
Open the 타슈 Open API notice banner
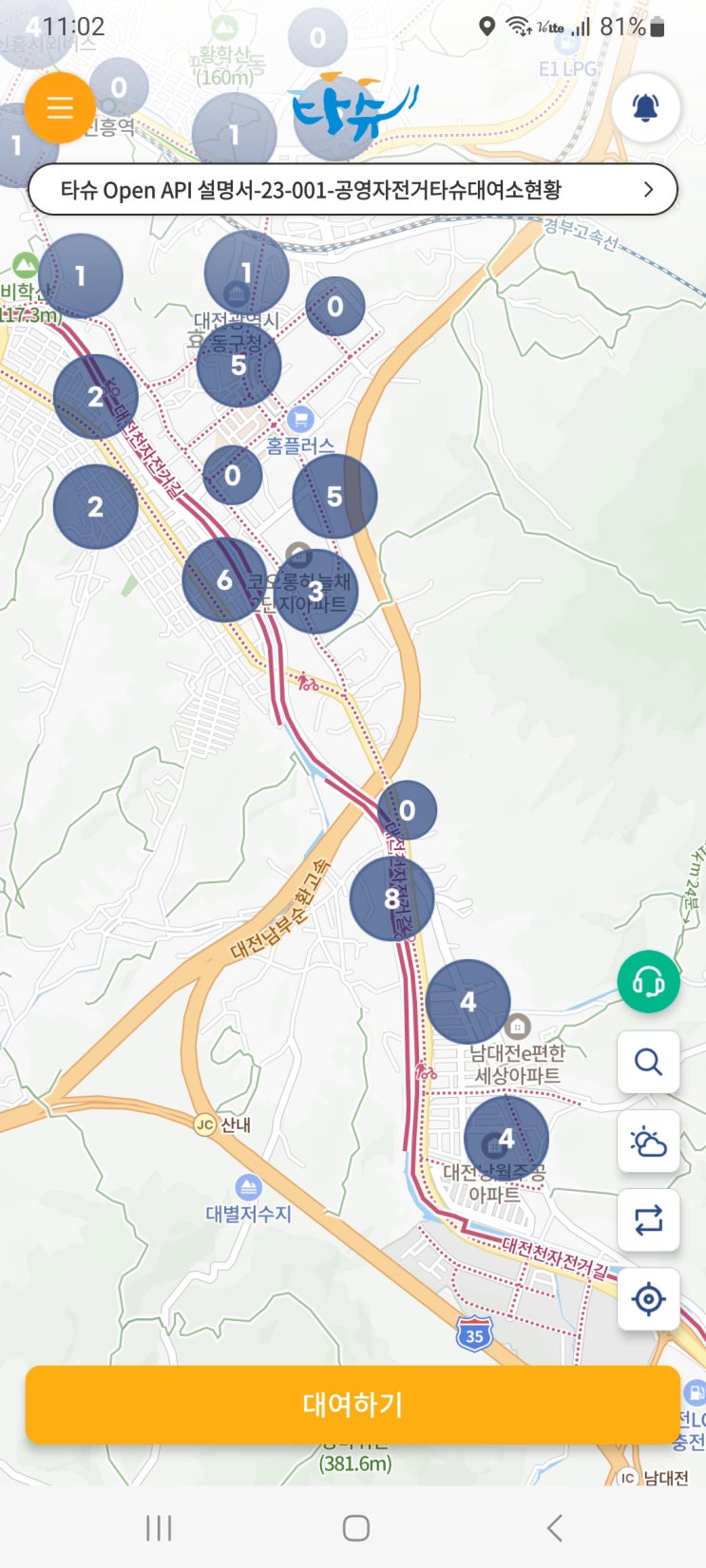[353, 190]
